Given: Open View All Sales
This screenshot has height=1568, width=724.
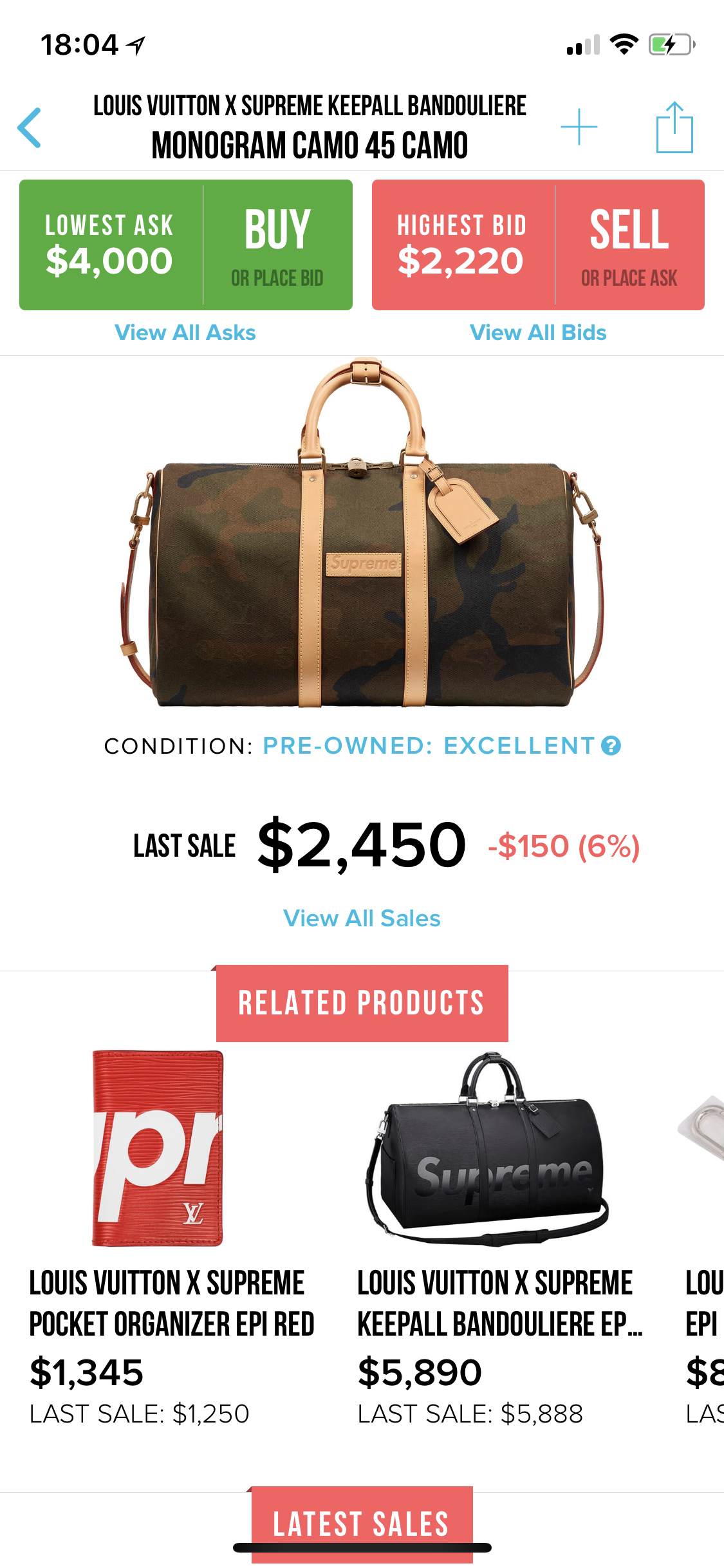Looking at the screenshot, I should 362,919.
